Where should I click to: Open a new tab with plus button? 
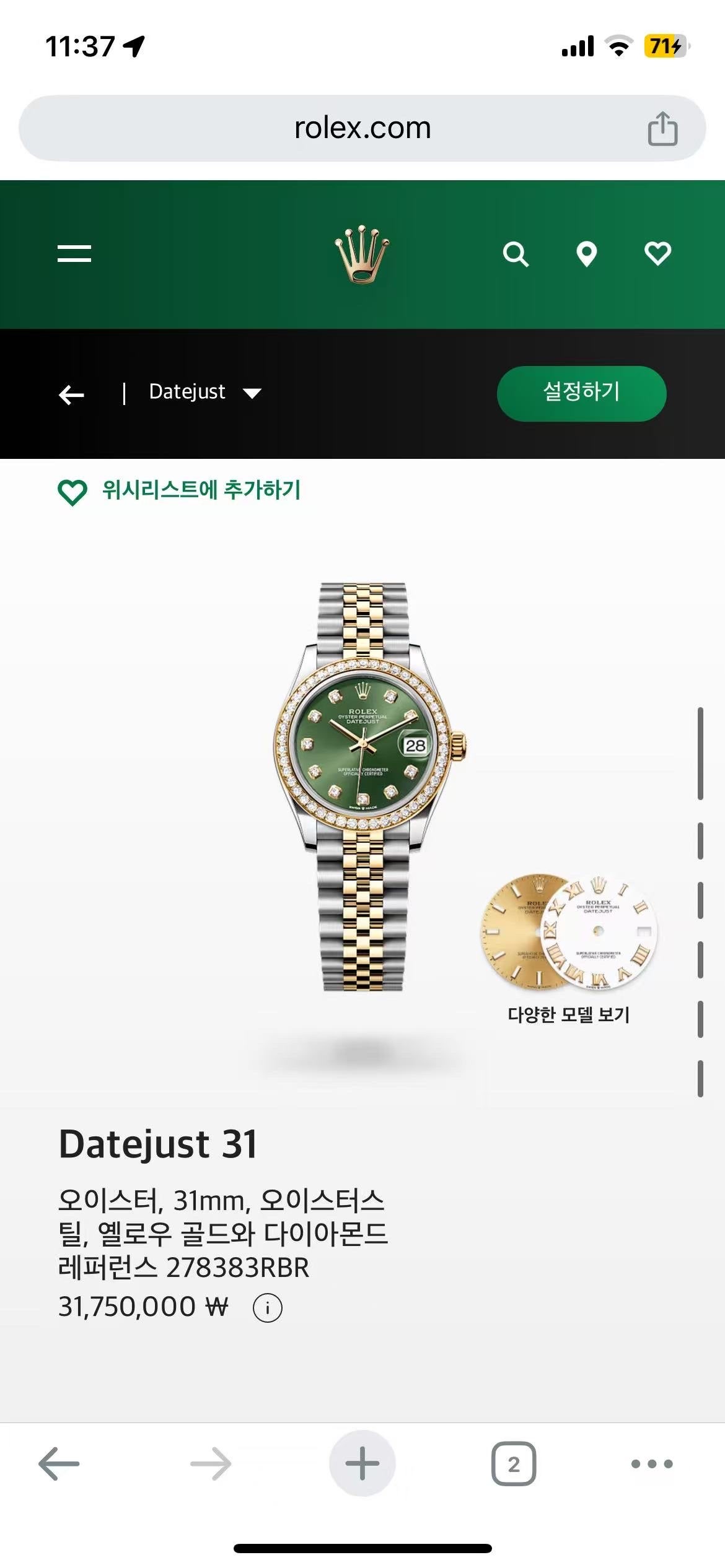click(x=362, y=1464)
